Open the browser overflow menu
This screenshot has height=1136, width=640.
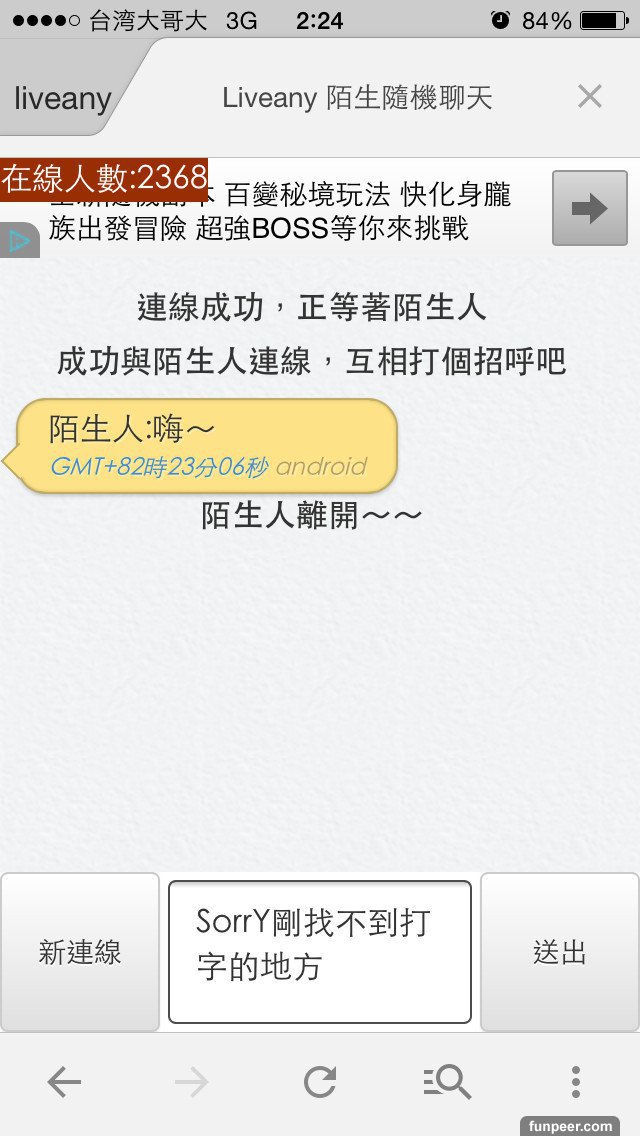(x=575, y=1082)
